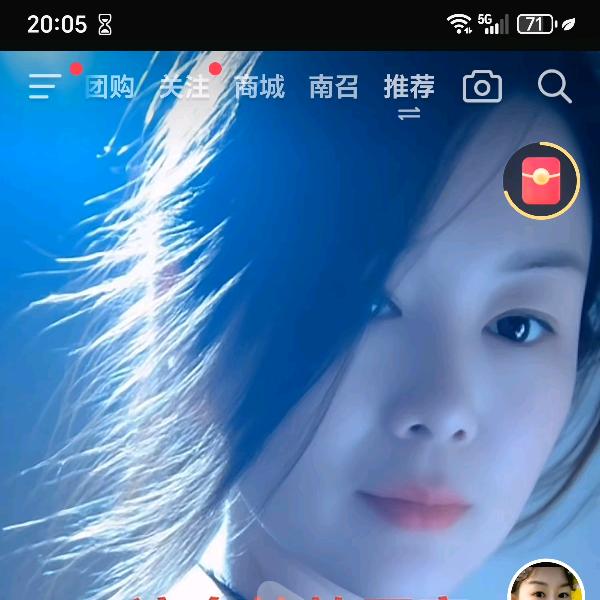Switch to the 团购 tab
600x600 pixels.
(110, 87)
